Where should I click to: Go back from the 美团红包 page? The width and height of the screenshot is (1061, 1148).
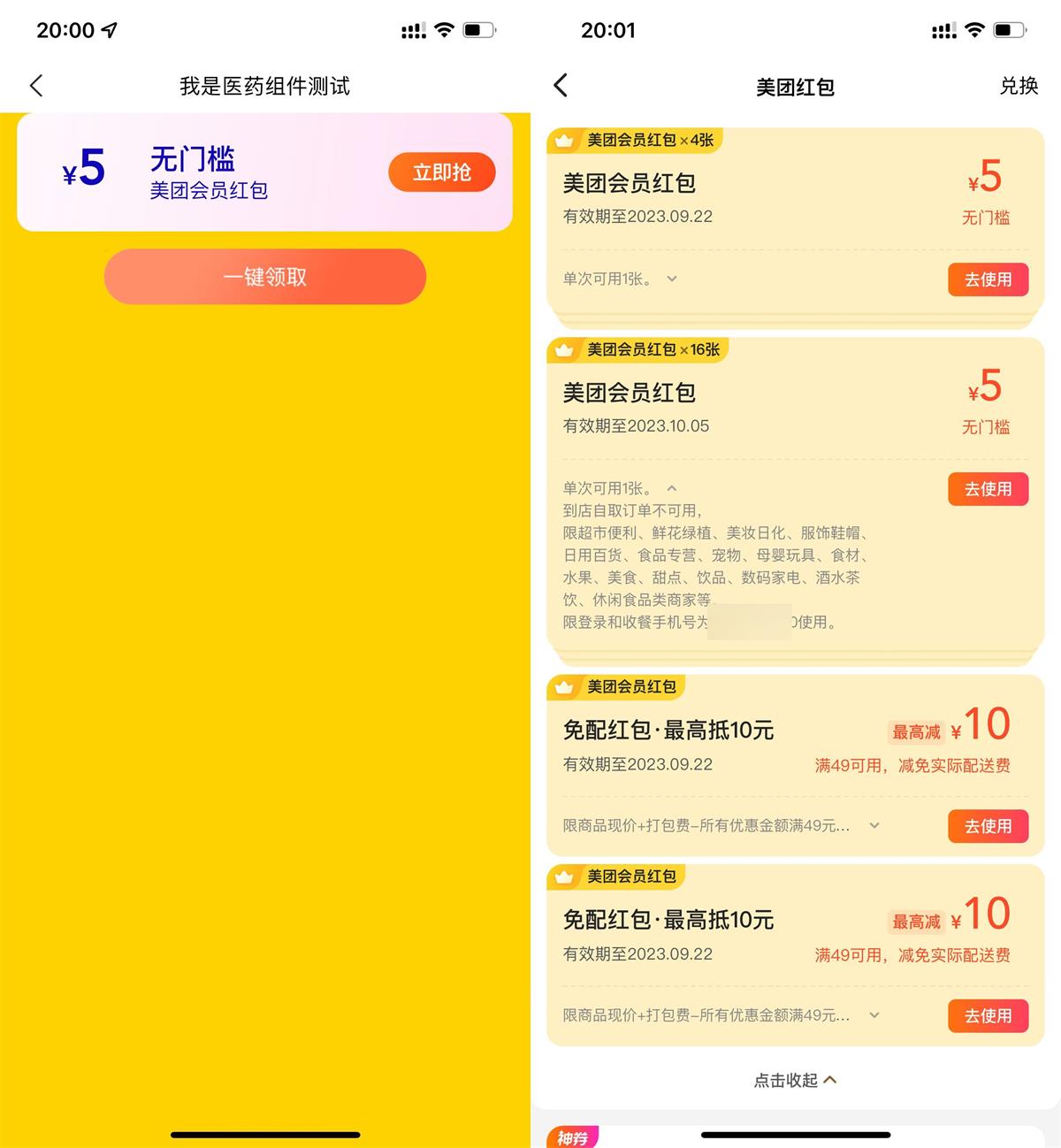[561, 86]
